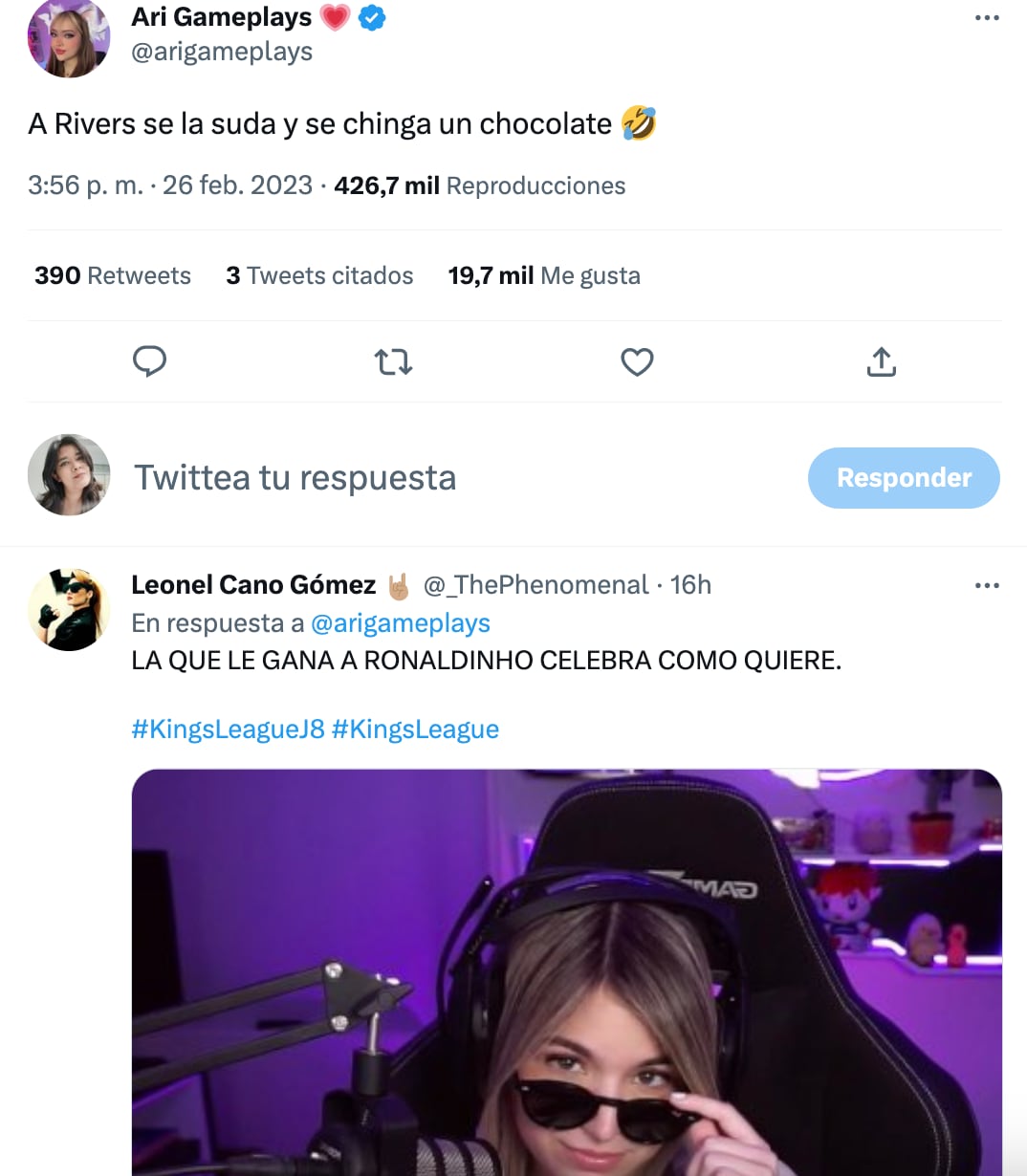Viewport: 1027px width, 1176px height.
Task: Open Ari Gameplays' profile picture
Action: click(x=68, y=38)
